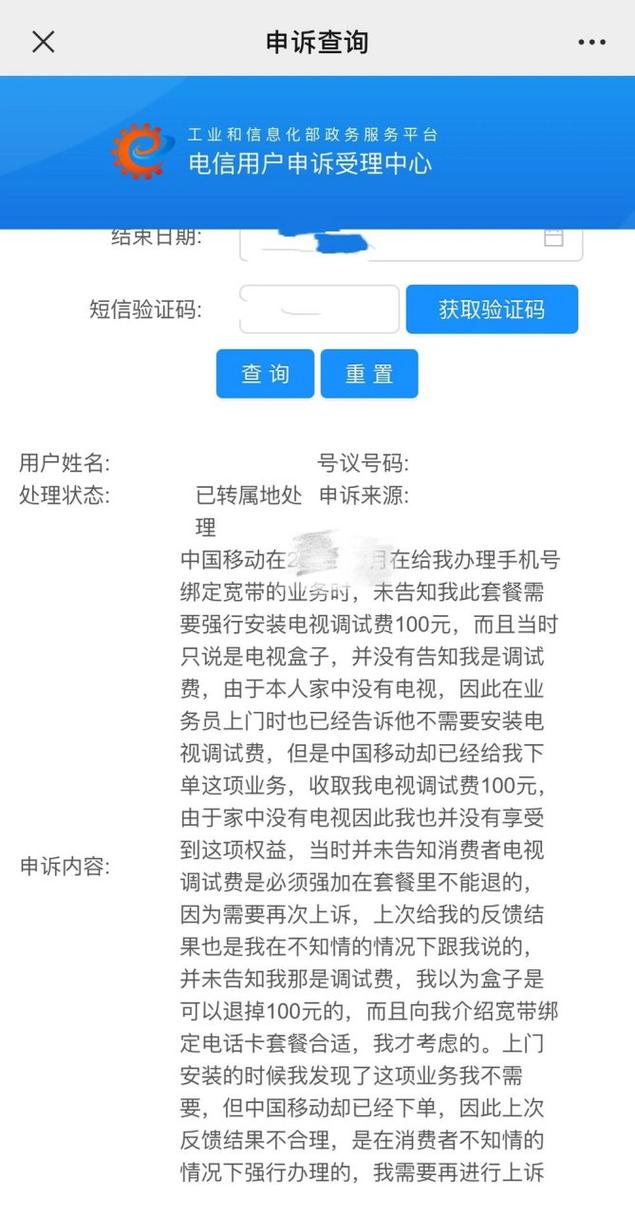
Task: Open the three-dot overflow menu
Action: 592,42
